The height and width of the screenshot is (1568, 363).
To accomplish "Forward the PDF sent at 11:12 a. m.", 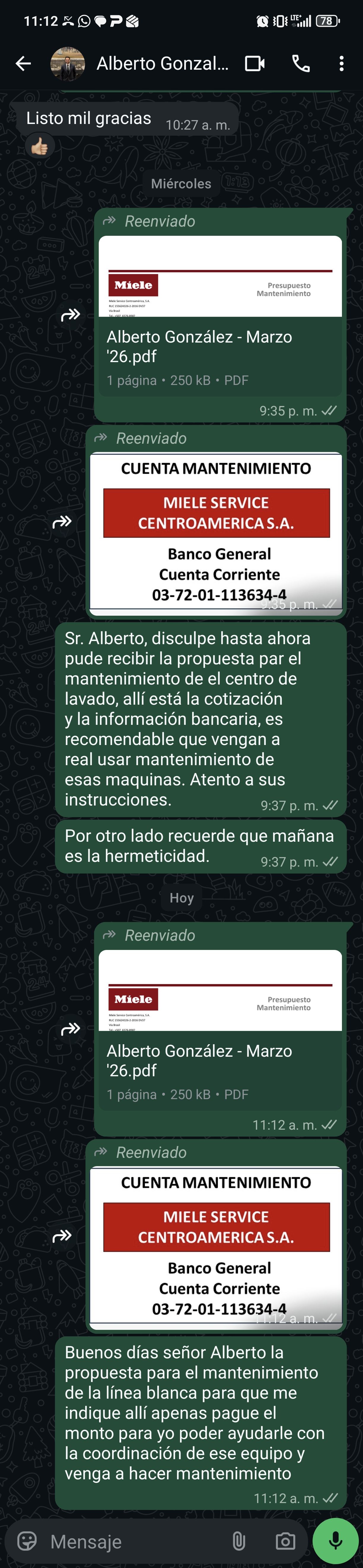I will (x=71, y=1029).
